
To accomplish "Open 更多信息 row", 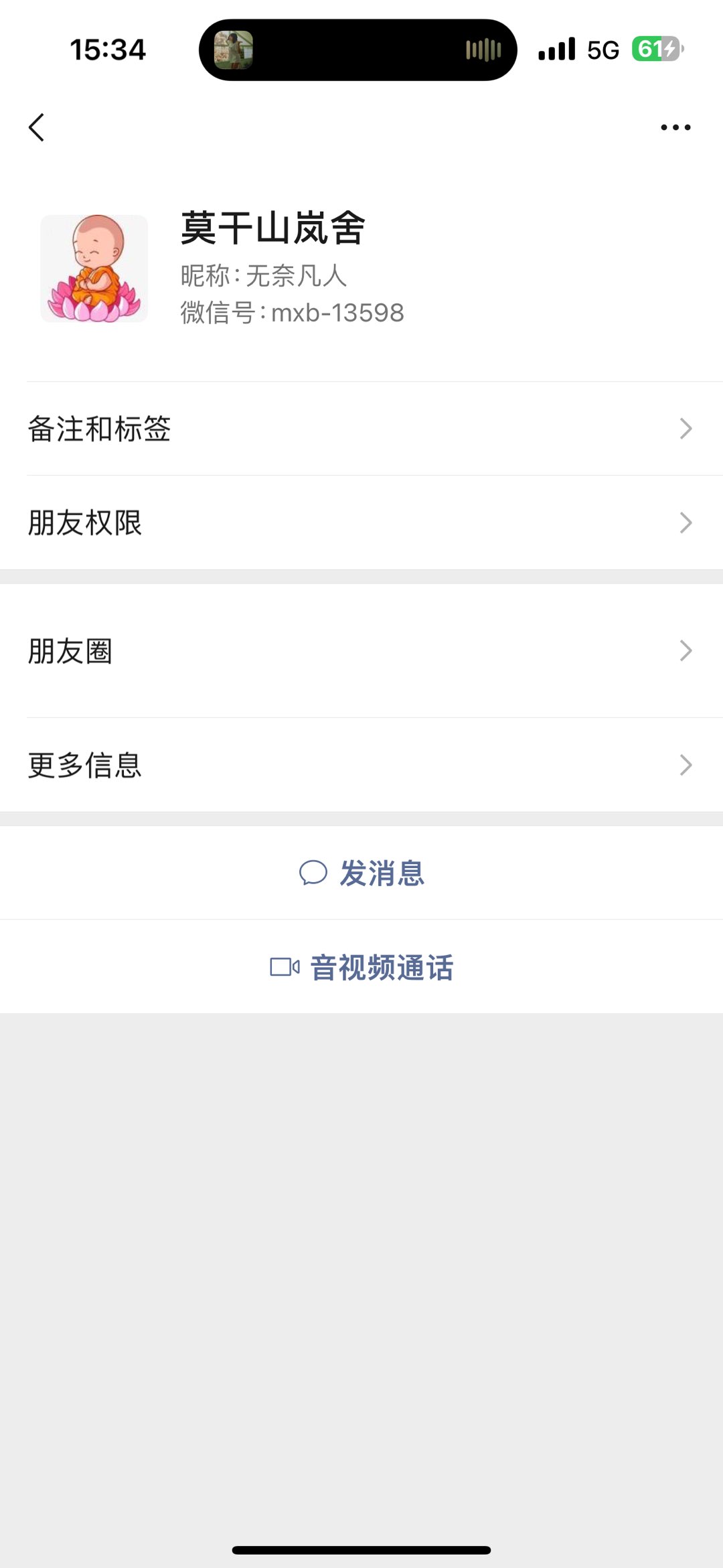I will [361, 765].
